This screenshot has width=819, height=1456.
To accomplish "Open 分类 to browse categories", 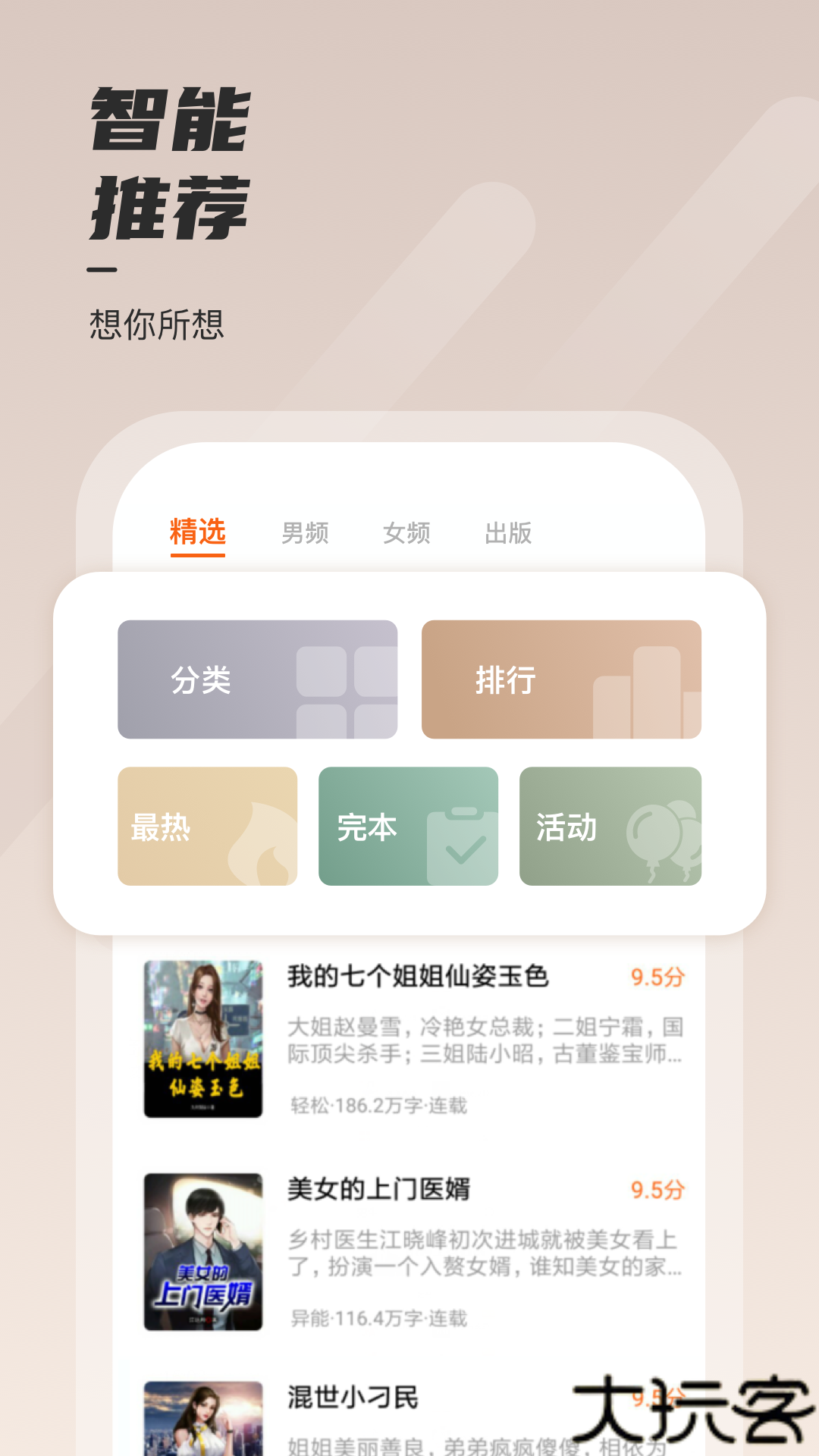I will tap(199, 680).
